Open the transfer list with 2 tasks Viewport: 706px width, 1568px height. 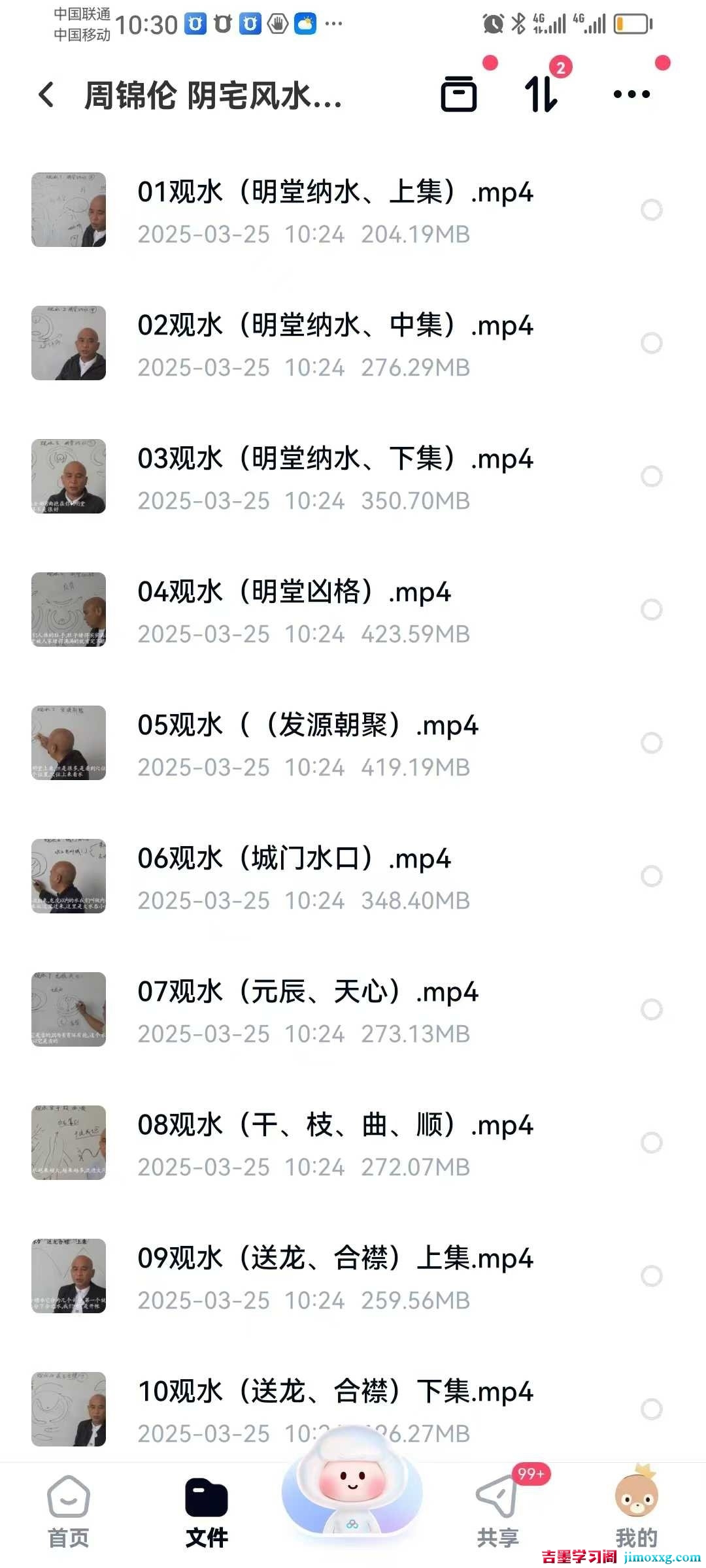point(543,95)
